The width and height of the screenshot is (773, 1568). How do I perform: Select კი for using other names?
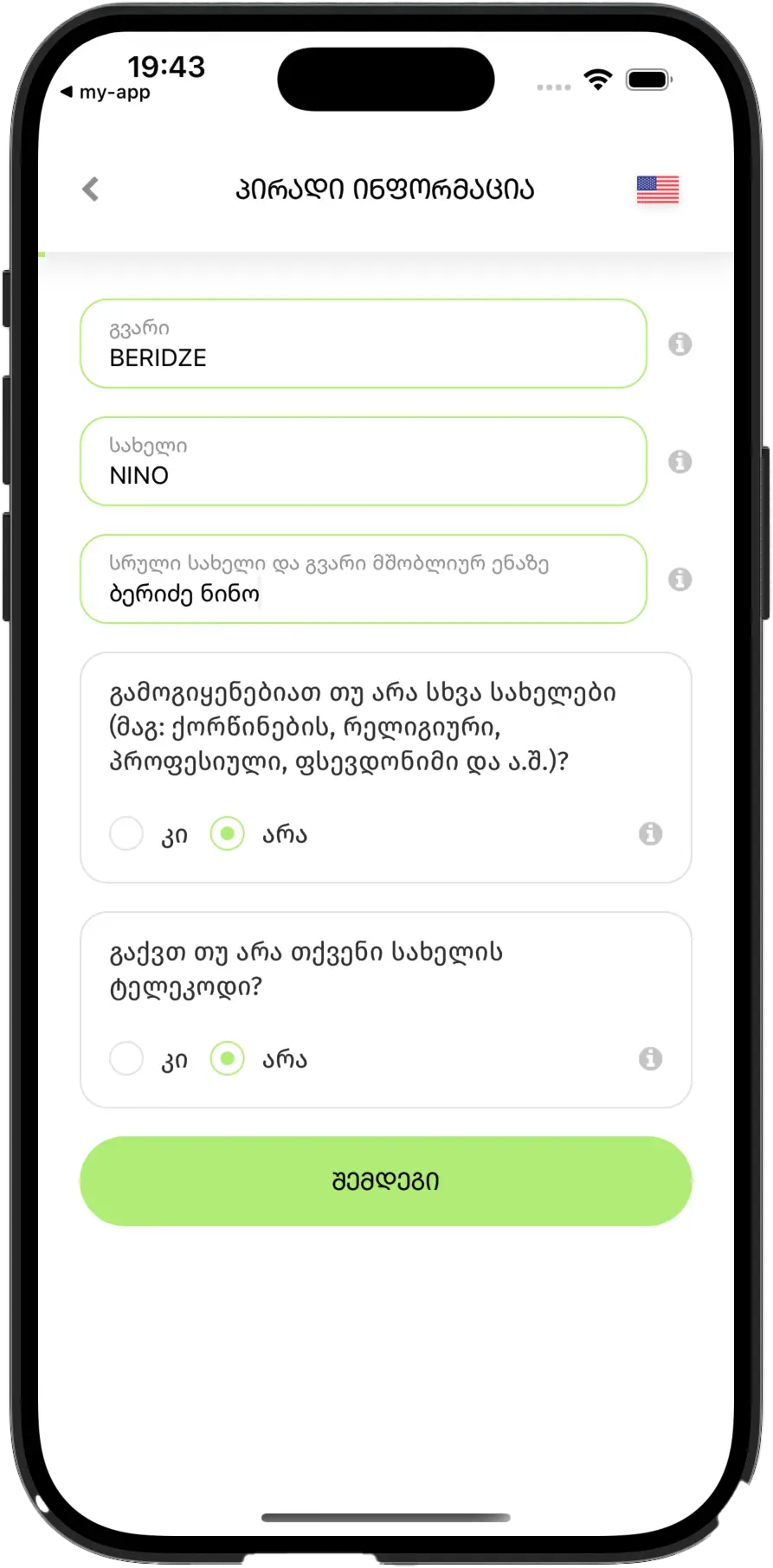pos(126,834)
